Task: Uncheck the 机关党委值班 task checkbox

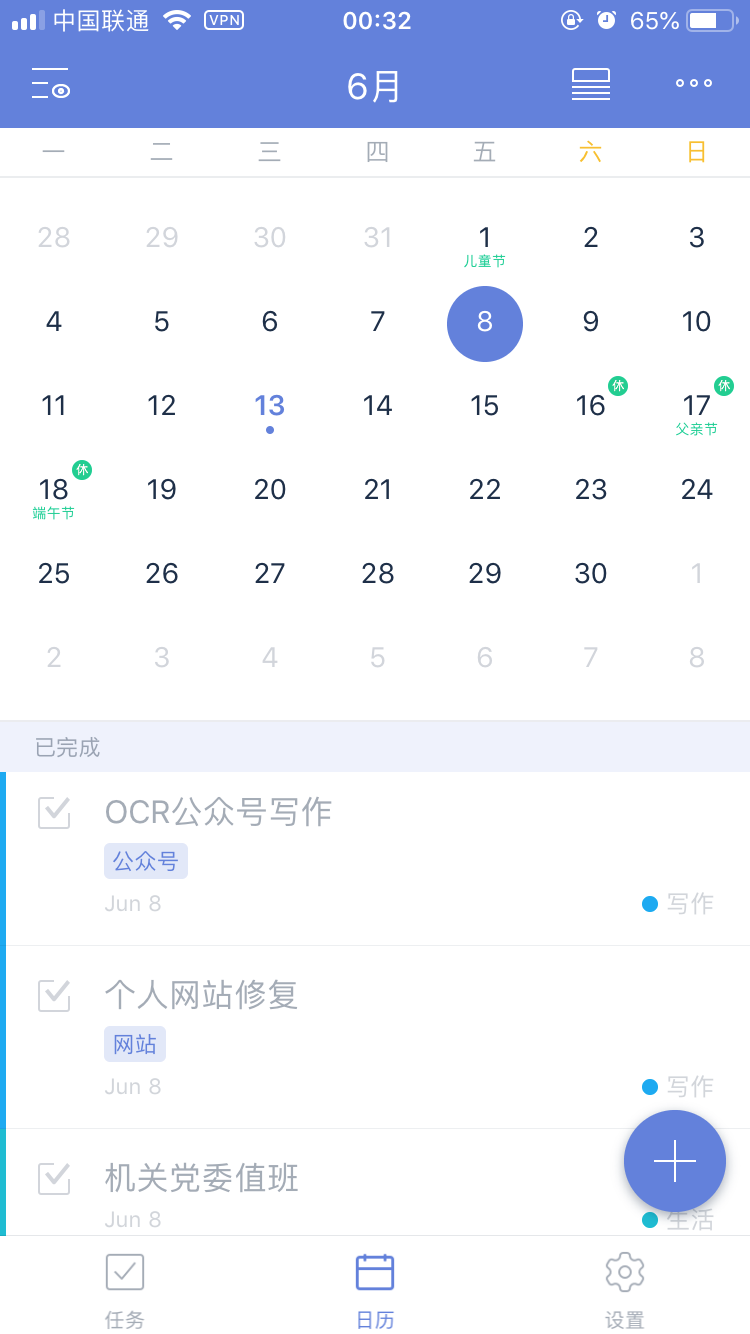Action: click(x=54, y=1179)
